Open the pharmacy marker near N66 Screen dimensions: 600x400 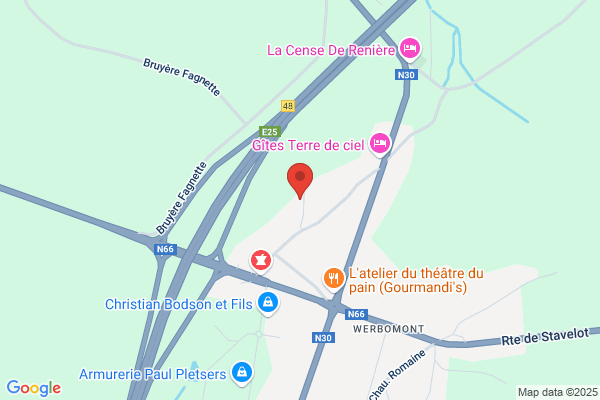tap(261, 261)
